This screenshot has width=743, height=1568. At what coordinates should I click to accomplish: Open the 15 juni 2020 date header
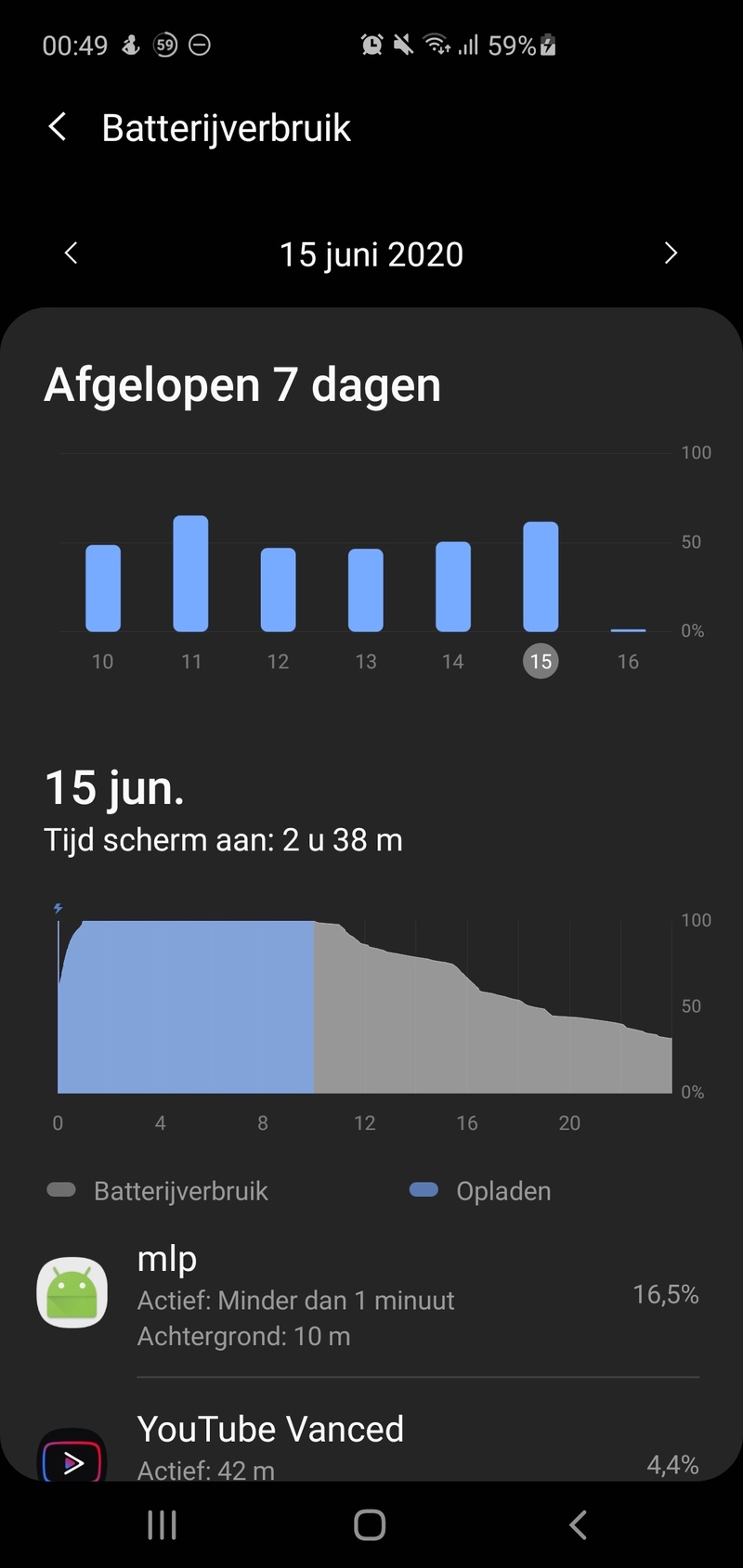371,253
